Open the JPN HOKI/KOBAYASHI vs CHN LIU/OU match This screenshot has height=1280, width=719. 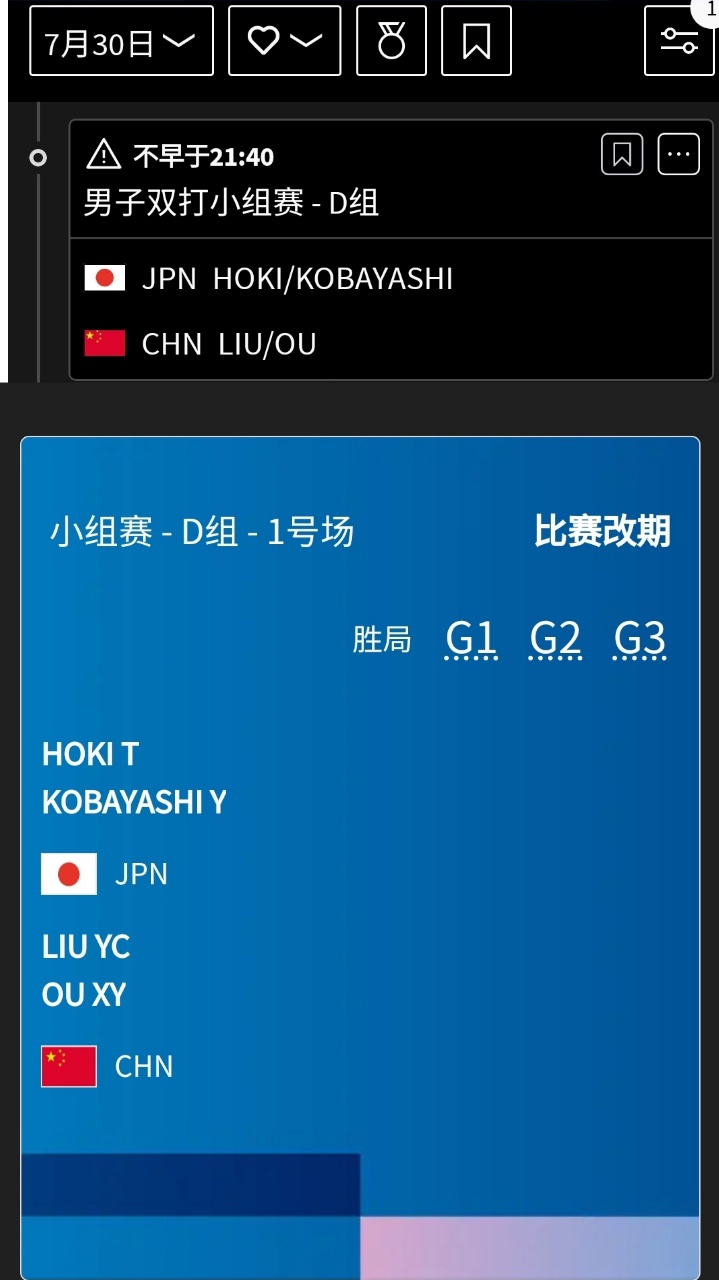click(390, 310)
